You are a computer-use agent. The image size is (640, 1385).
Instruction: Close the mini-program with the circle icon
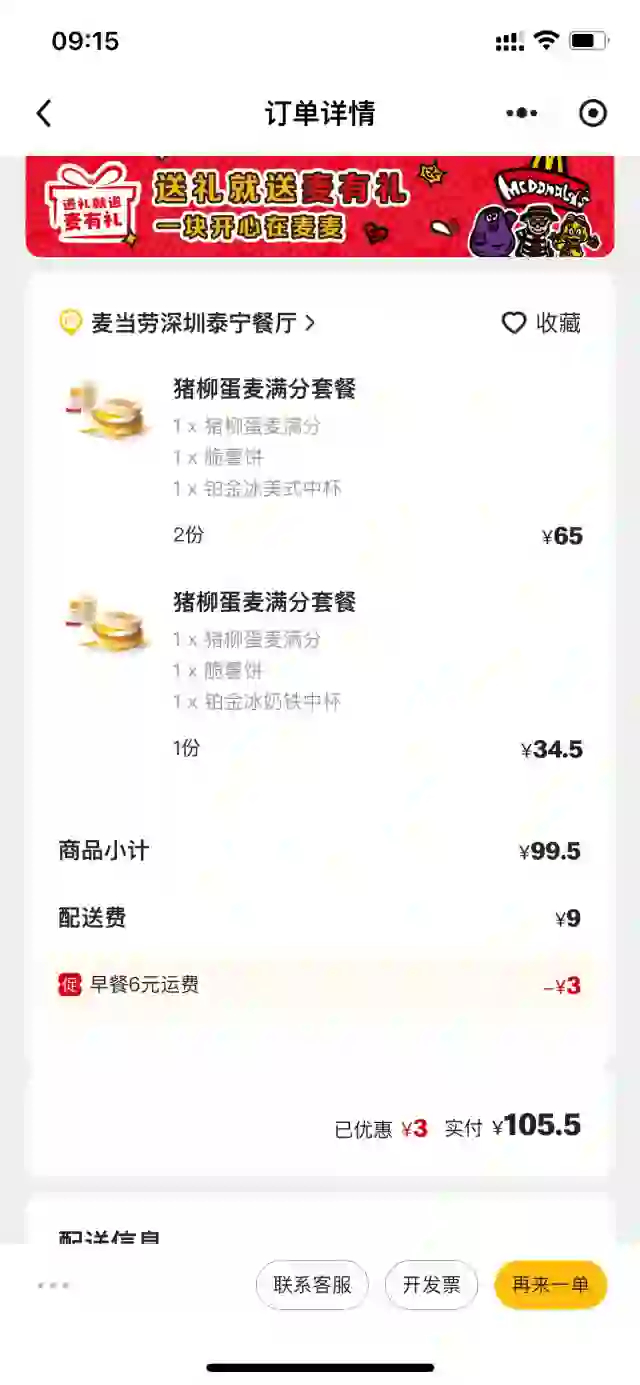point(593,113)
